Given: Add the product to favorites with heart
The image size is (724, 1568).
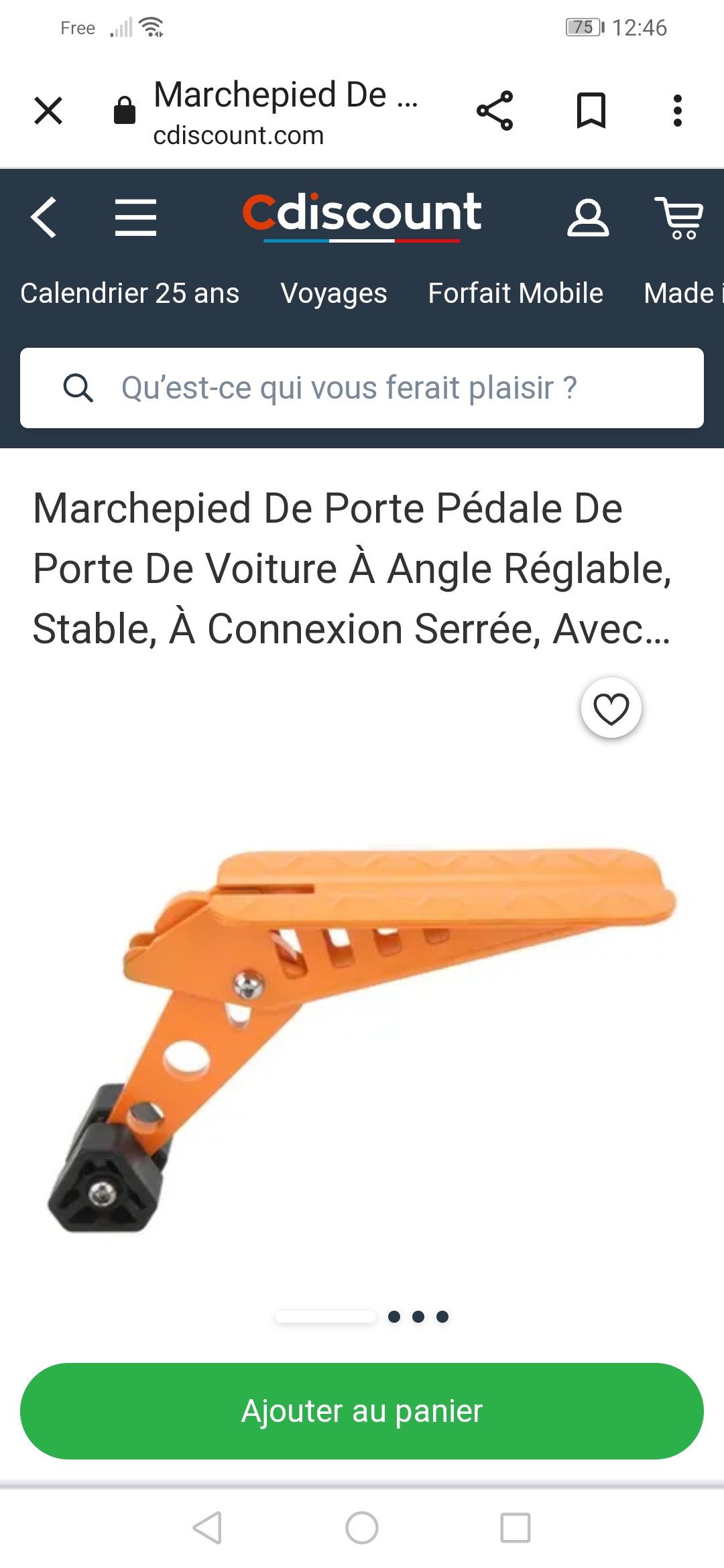Looking at the screenshot, I should coord(611,708).
